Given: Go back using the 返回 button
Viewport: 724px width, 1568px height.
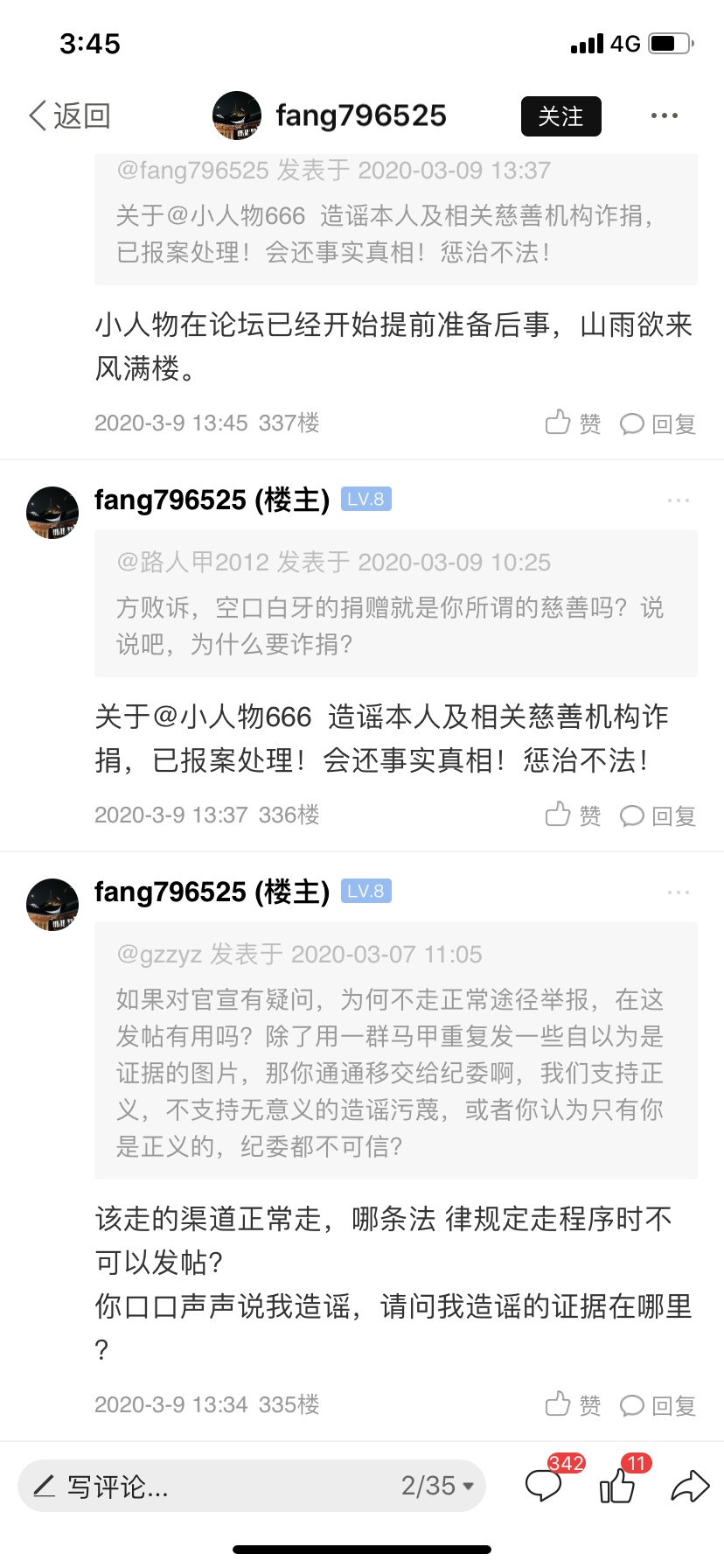Looking at the screenshot, I should 70,115.
